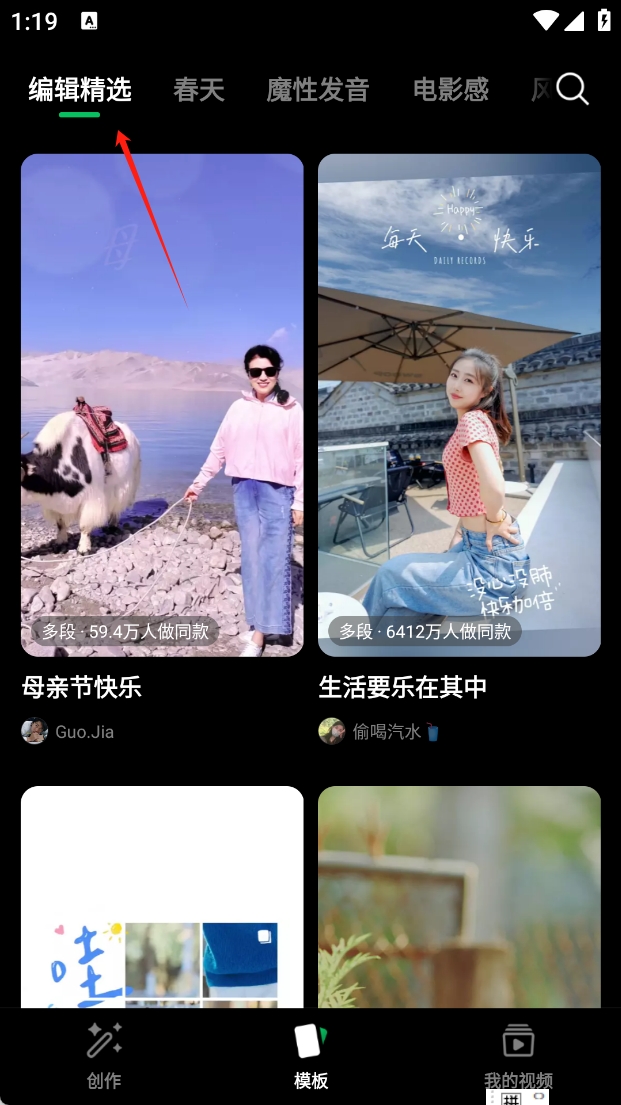Go to the 创作 tab
621x1105 pixels.
coord(104,1054)
